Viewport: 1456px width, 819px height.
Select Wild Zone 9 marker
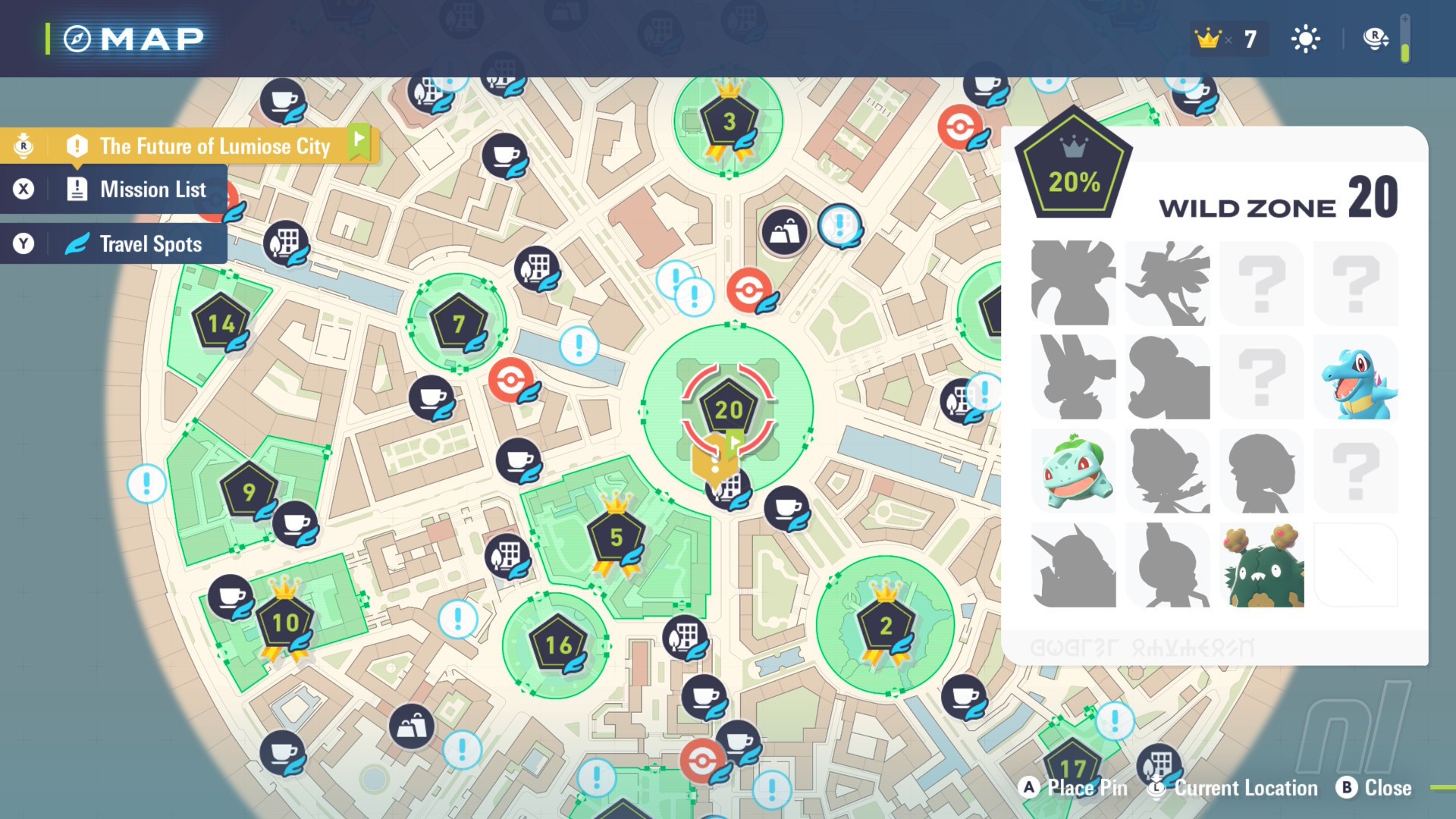coord(249,492)
